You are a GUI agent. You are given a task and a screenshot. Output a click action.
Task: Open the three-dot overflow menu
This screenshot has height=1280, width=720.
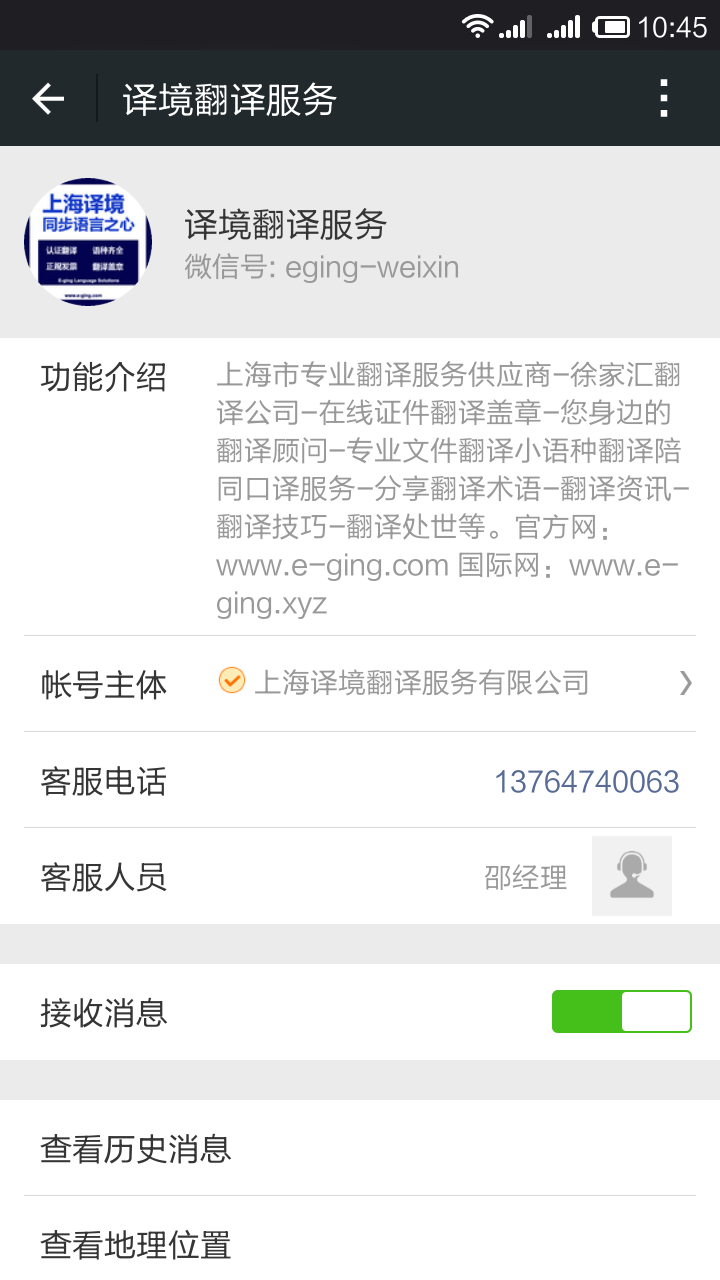[664, 98]
